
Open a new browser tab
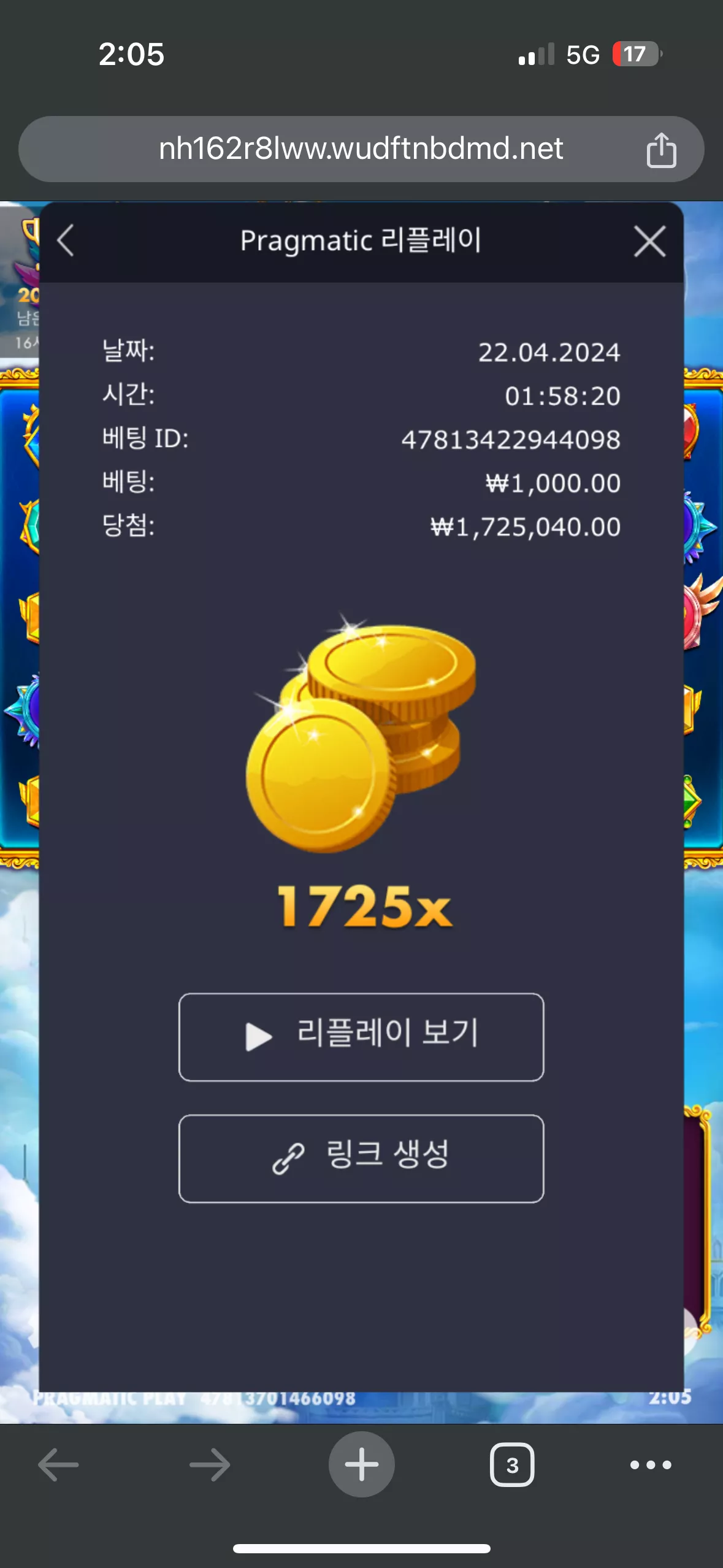pos(362,1464)
